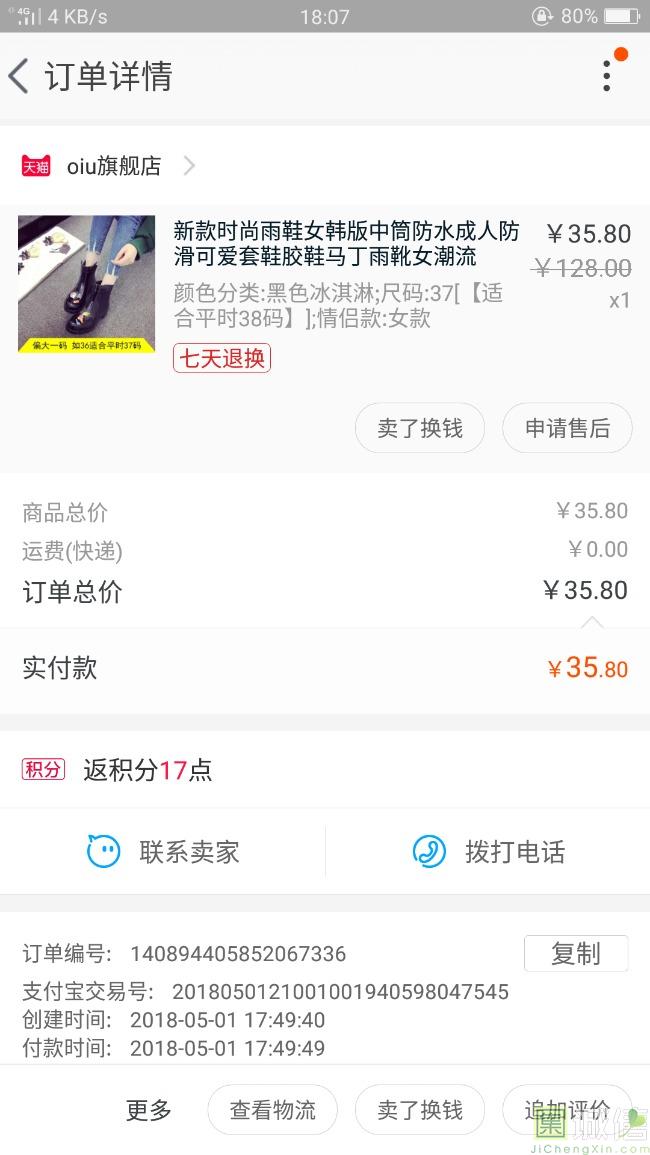This screenshot has width=650, height=1155.
Task: Open the three-dot overflow menu
Action: 607,76
